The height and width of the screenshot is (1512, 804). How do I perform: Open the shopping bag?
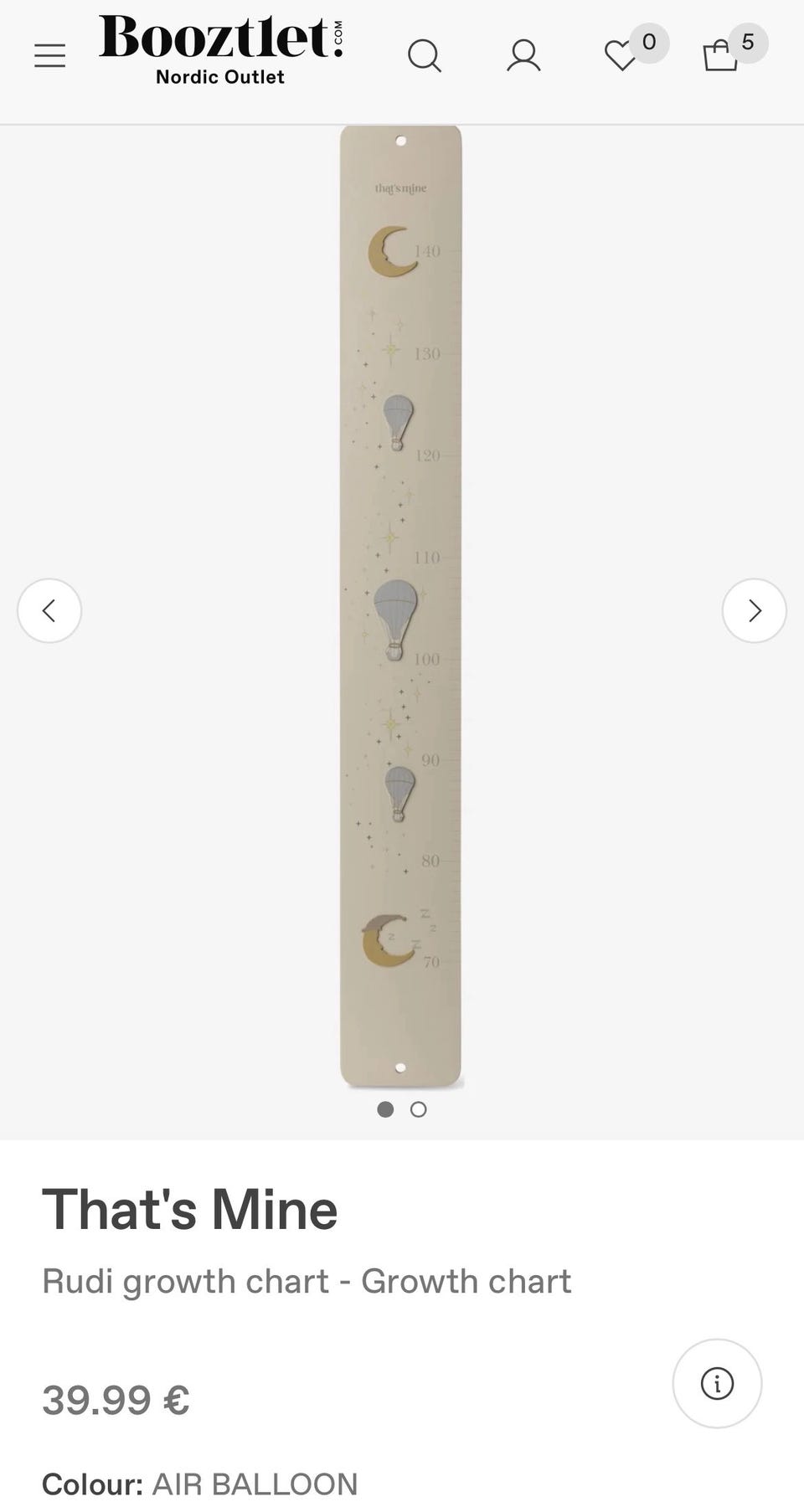point(720,56)
